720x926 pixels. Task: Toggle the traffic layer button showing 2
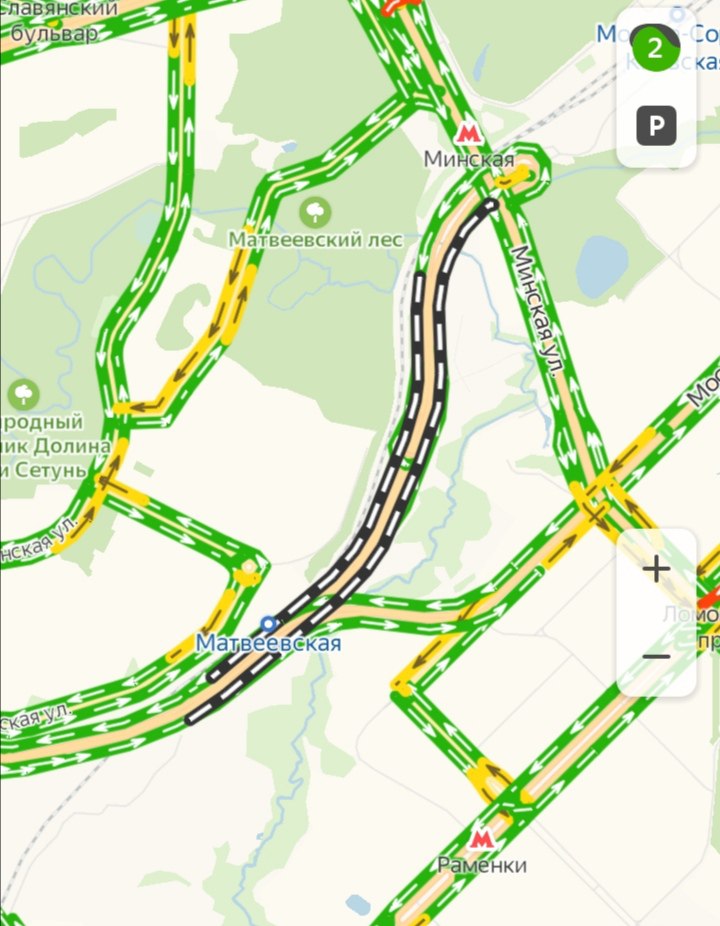655,48
